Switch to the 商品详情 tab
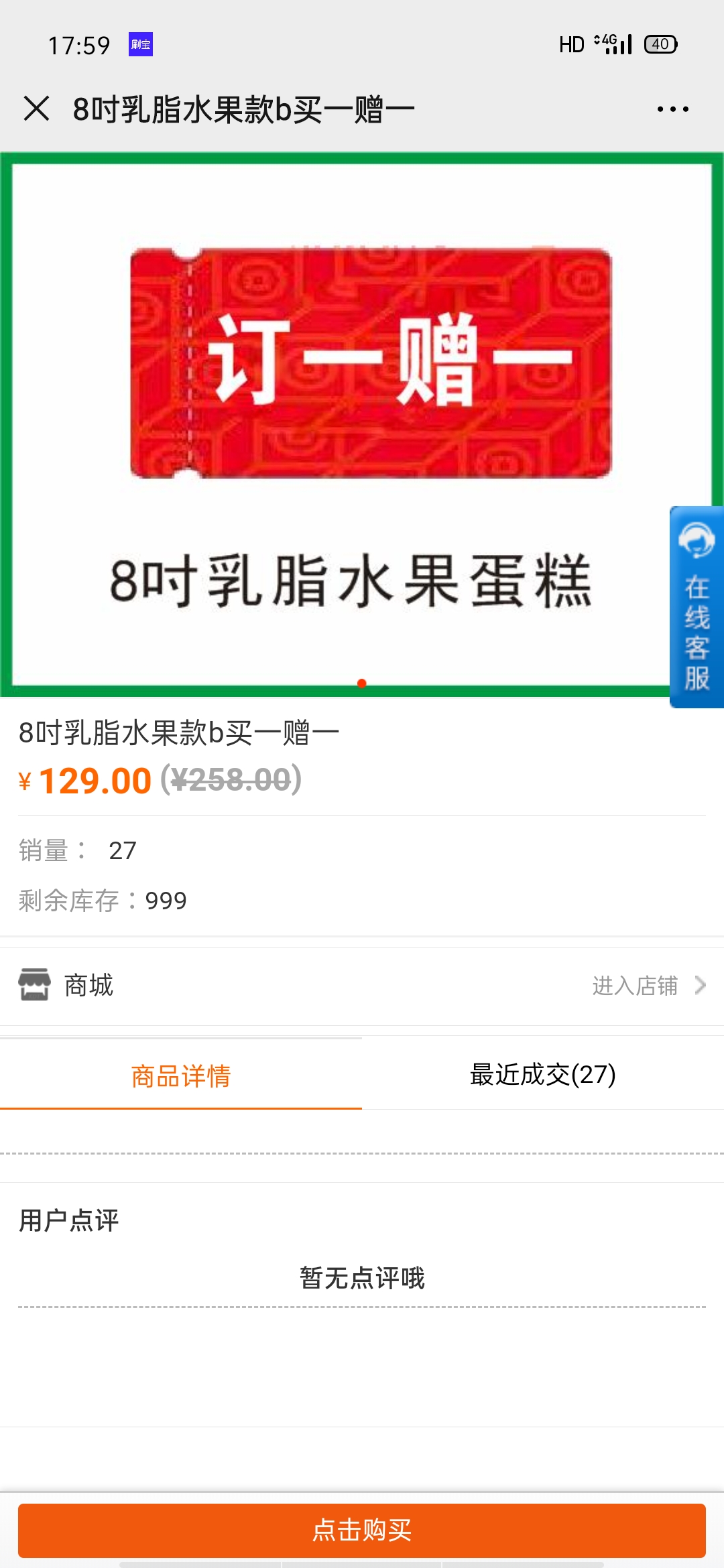The image size is (724, 1568). click(181, 1075)
